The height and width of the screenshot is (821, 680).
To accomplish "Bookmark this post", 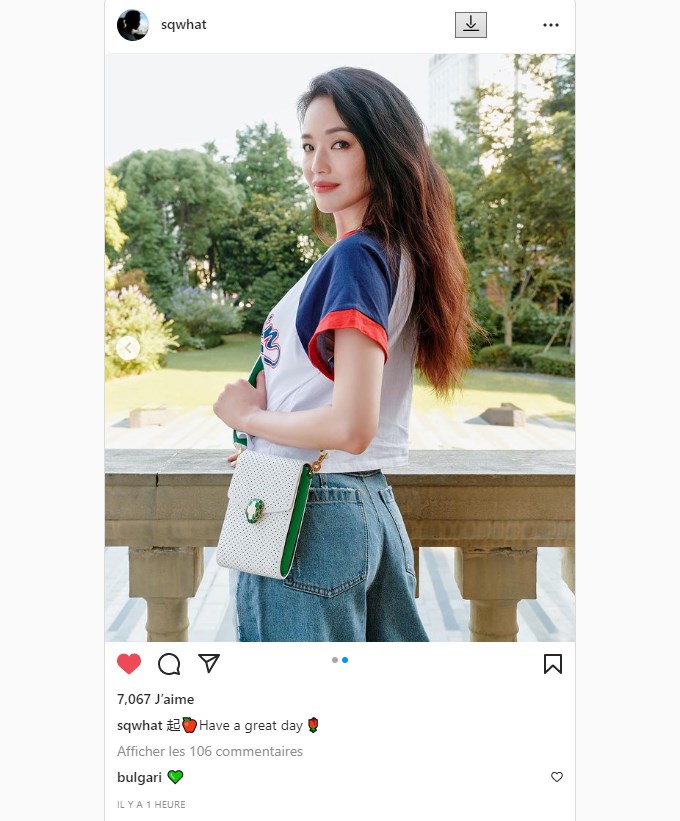I will [553, 664].
